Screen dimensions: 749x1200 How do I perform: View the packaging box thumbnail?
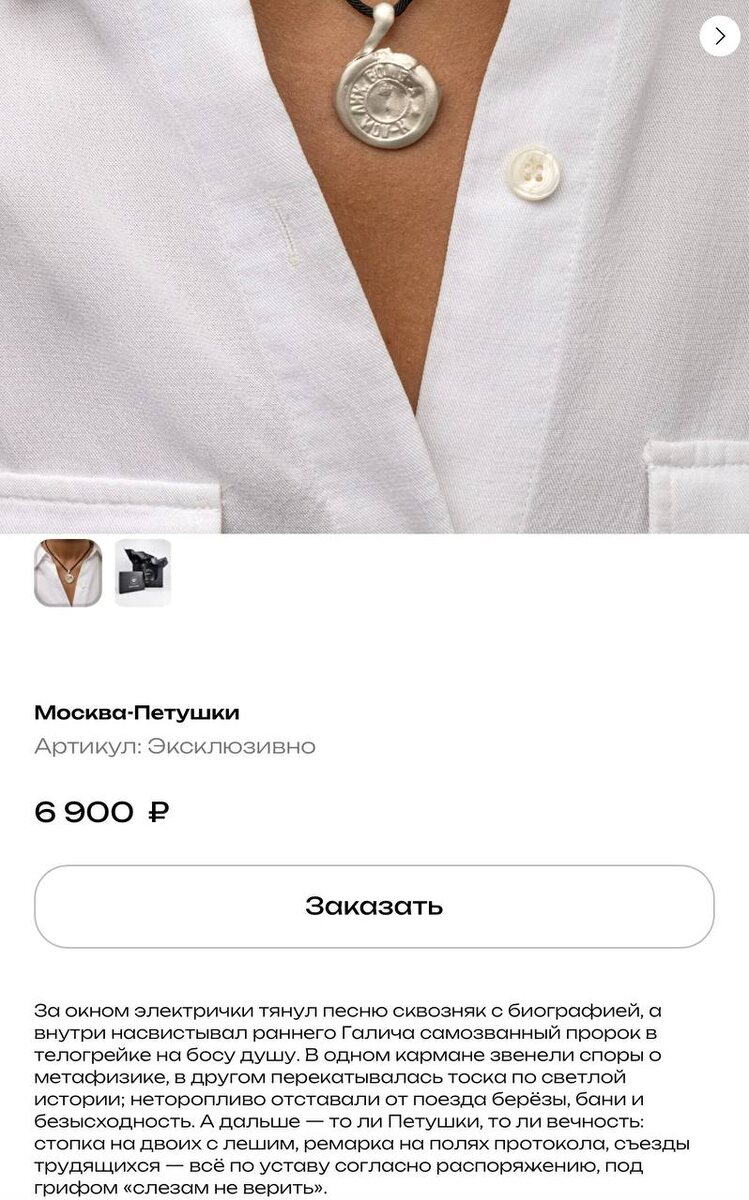point(143,573)
